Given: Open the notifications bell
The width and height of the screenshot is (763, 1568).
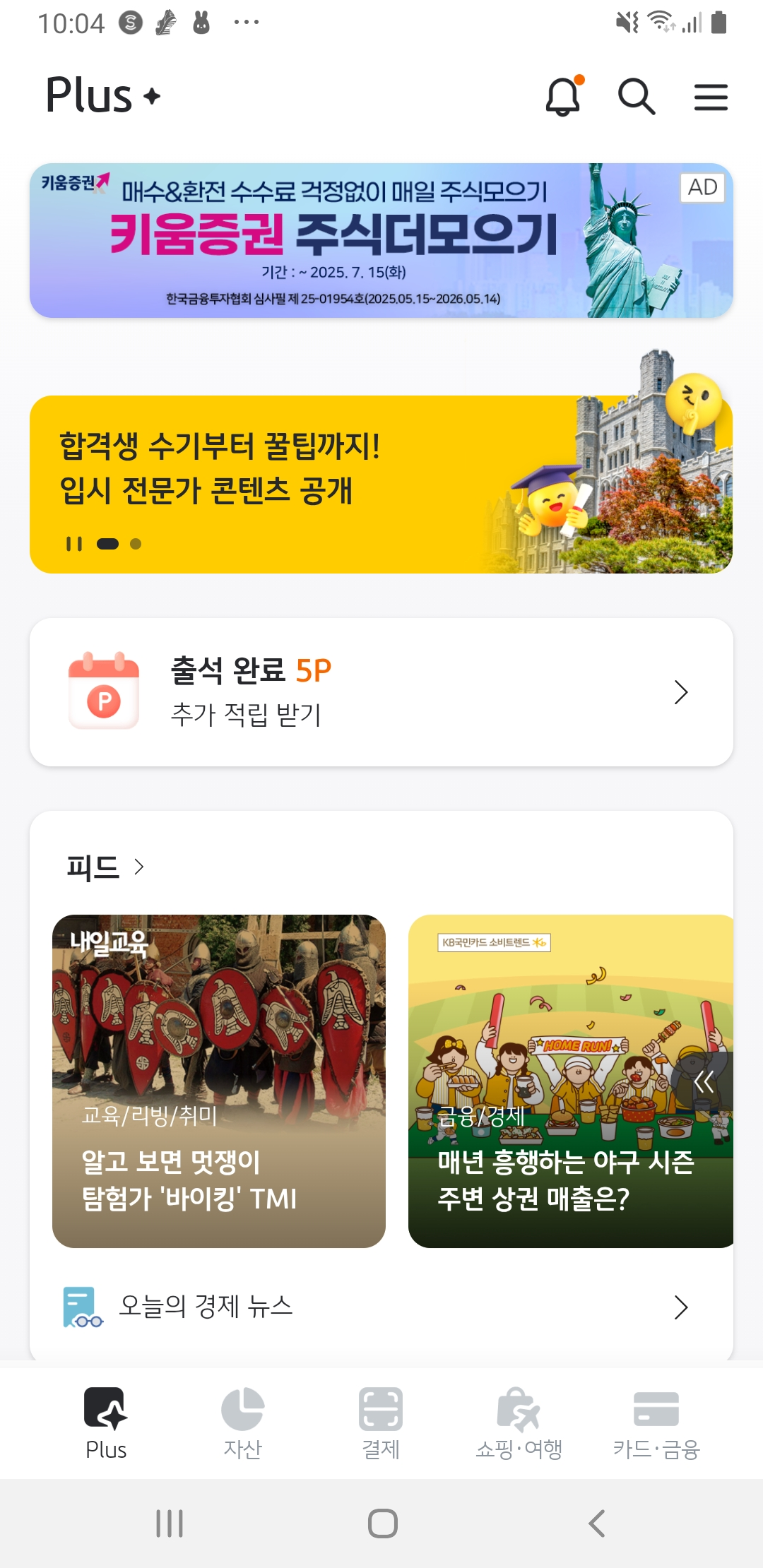Looking at the screenshot, I should (x=563, y=96).
